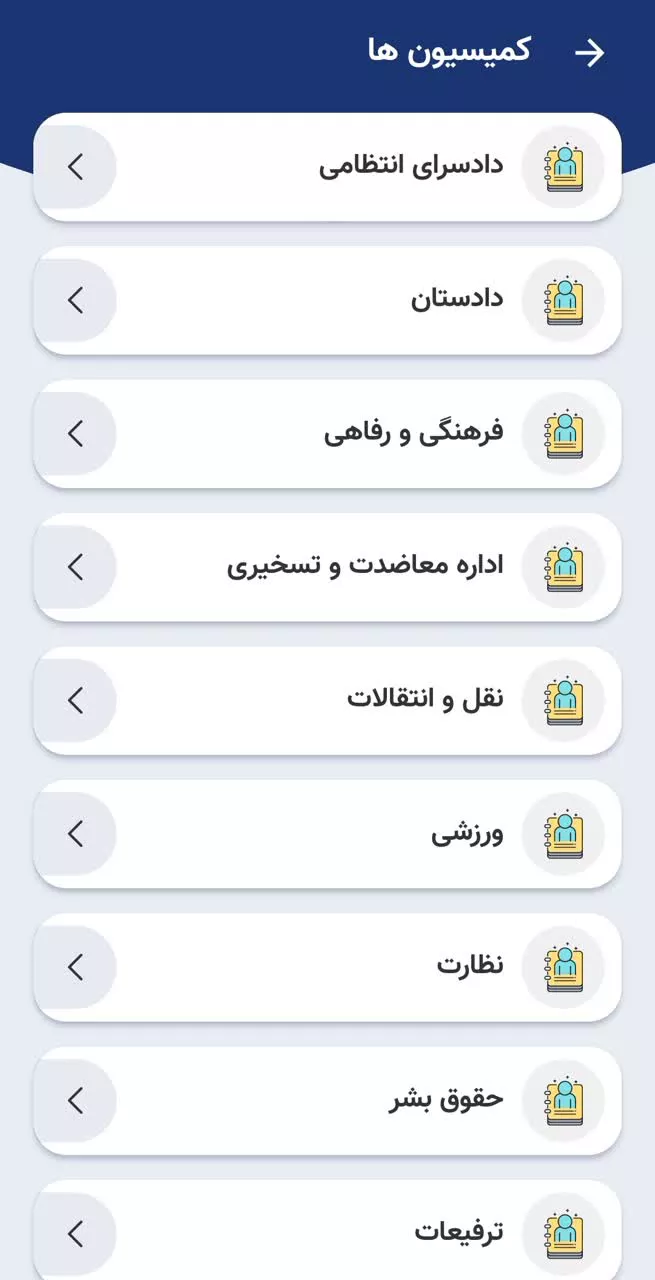
Task: Open the حقوق بشر commission
Action: click(x=327, y=1101)
